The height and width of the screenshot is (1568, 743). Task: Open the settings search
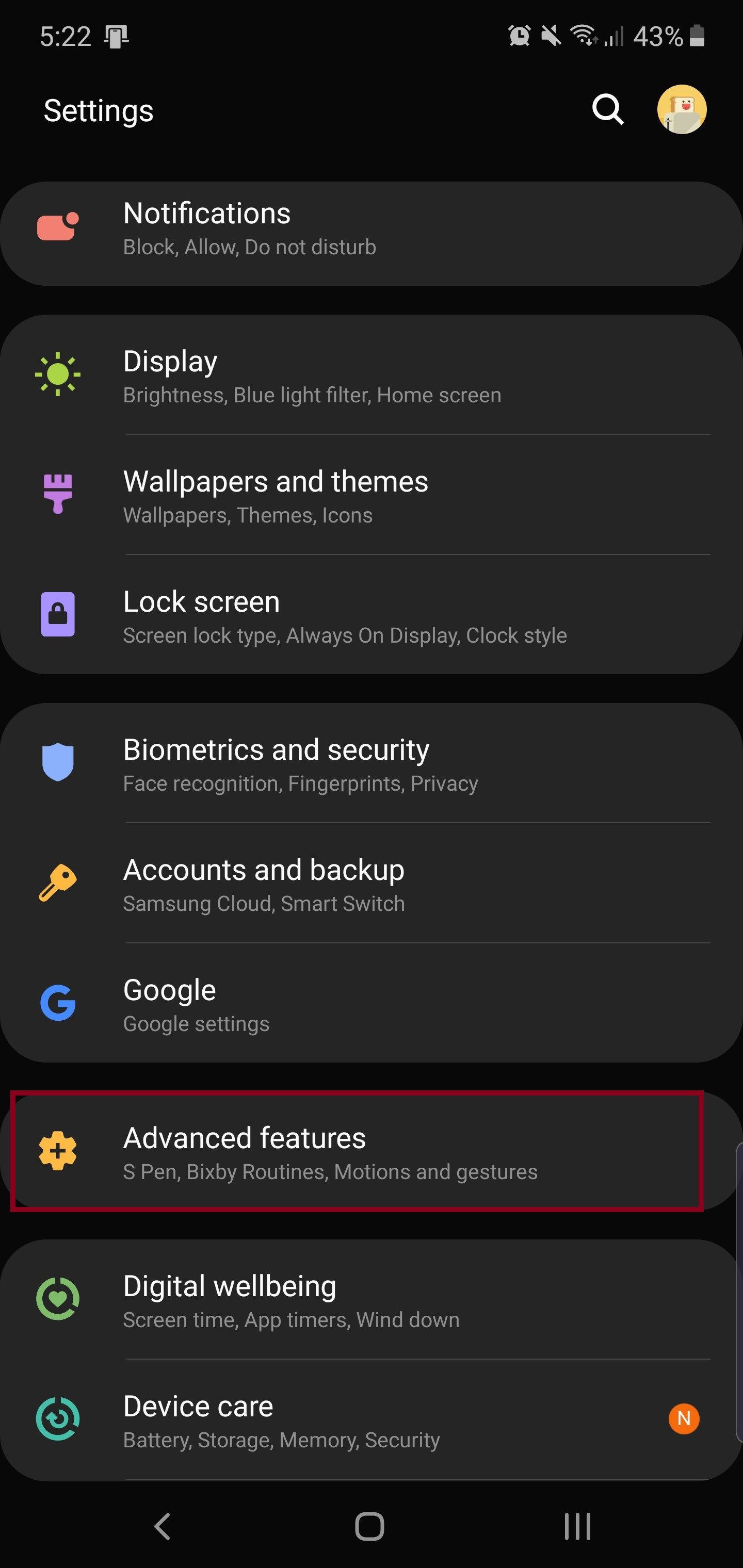(607, 109)
